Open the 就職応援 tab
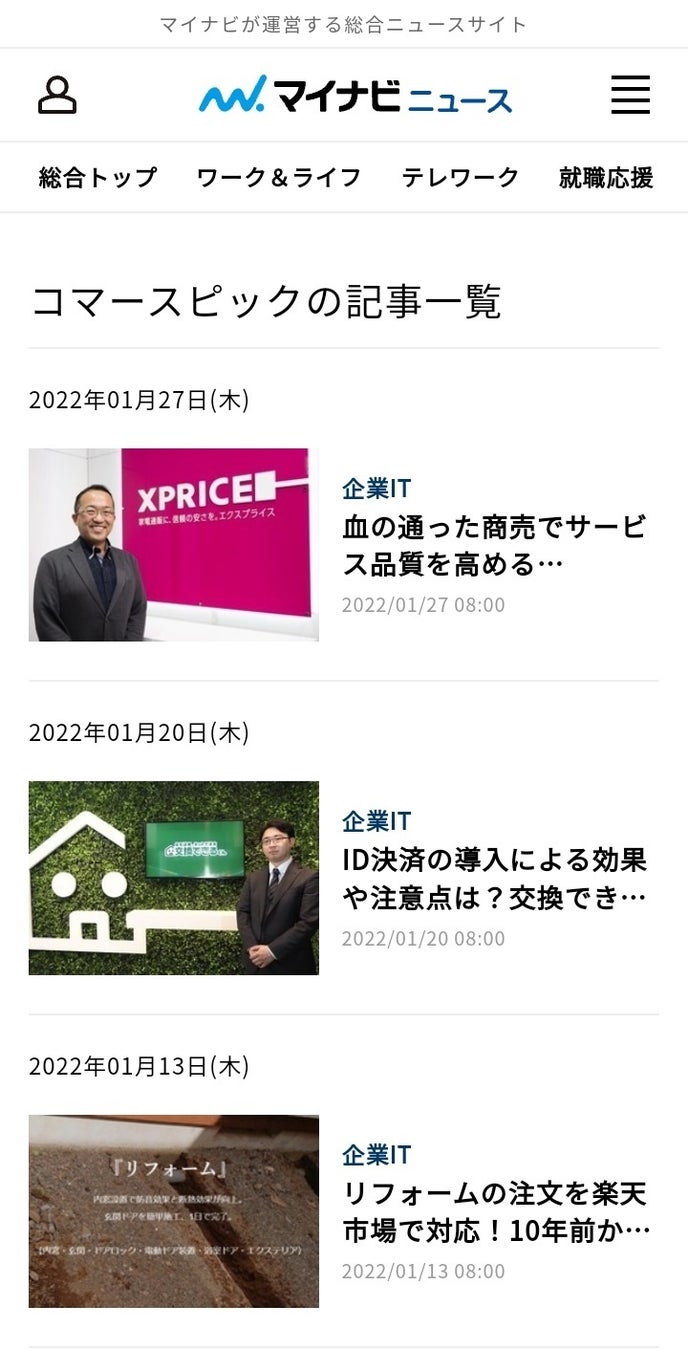 point(606,178)
